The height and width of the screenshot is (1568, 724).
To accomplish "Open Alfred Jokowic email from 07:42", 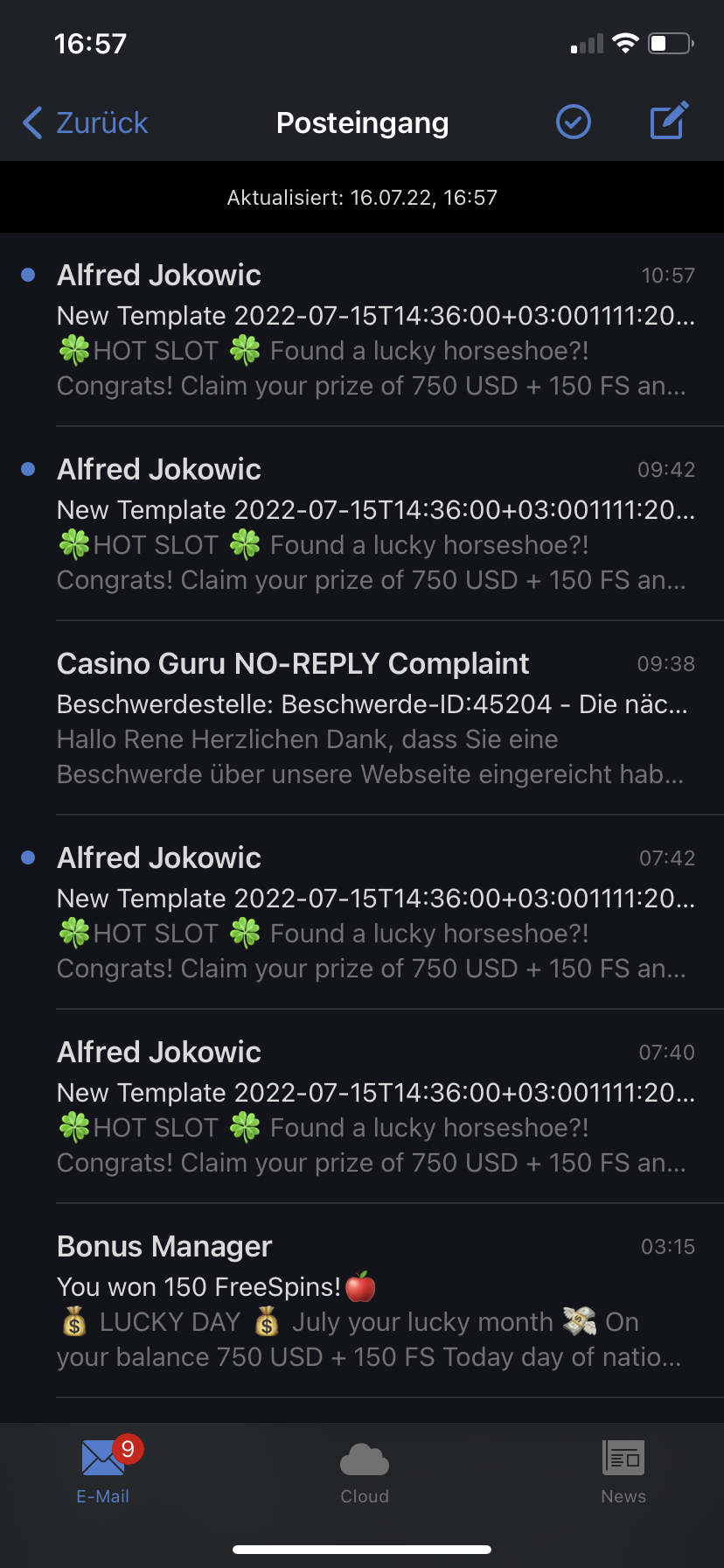I will 374,913.
